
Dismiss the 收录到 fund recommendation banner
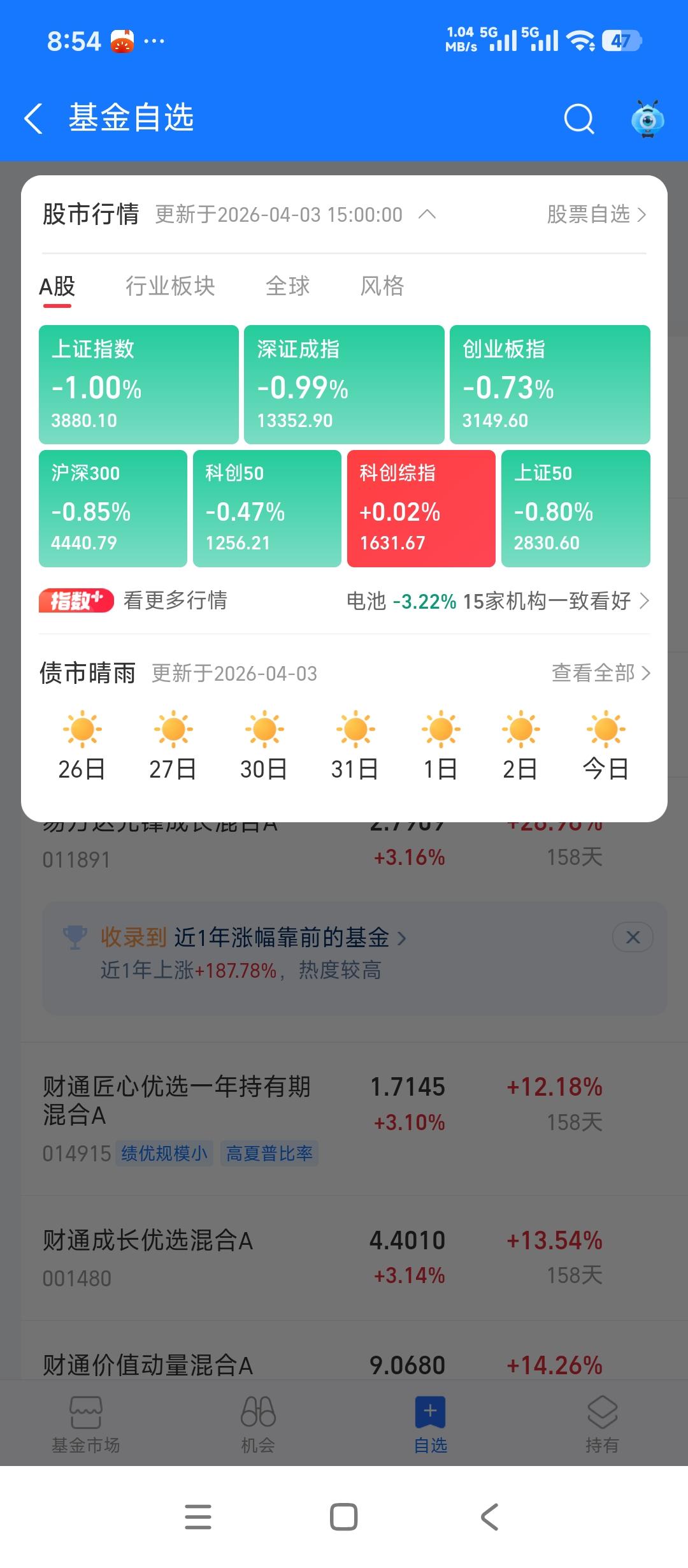click(633, 937)
